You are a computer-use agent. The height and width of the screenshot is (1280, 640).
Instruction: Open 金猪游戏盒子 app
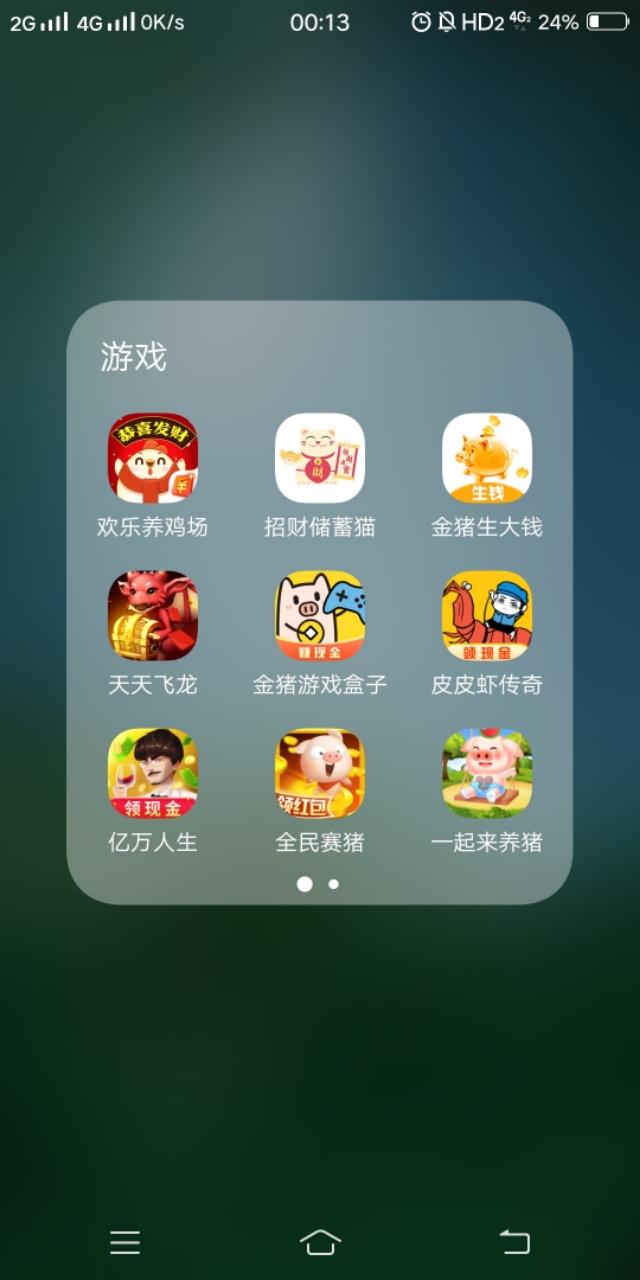[x=320, y=616]
